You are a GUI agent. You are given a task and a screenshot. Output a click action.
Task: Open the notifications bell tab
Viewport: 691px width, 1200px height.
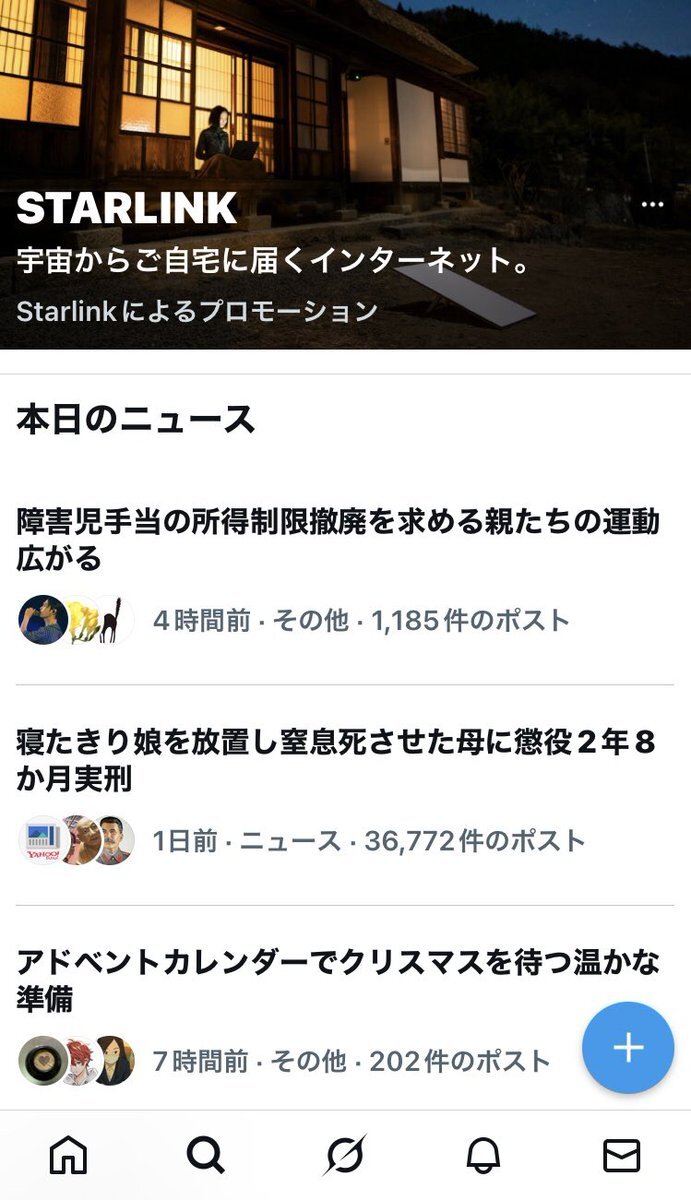pyautogui.click(x=483, y=1156)
